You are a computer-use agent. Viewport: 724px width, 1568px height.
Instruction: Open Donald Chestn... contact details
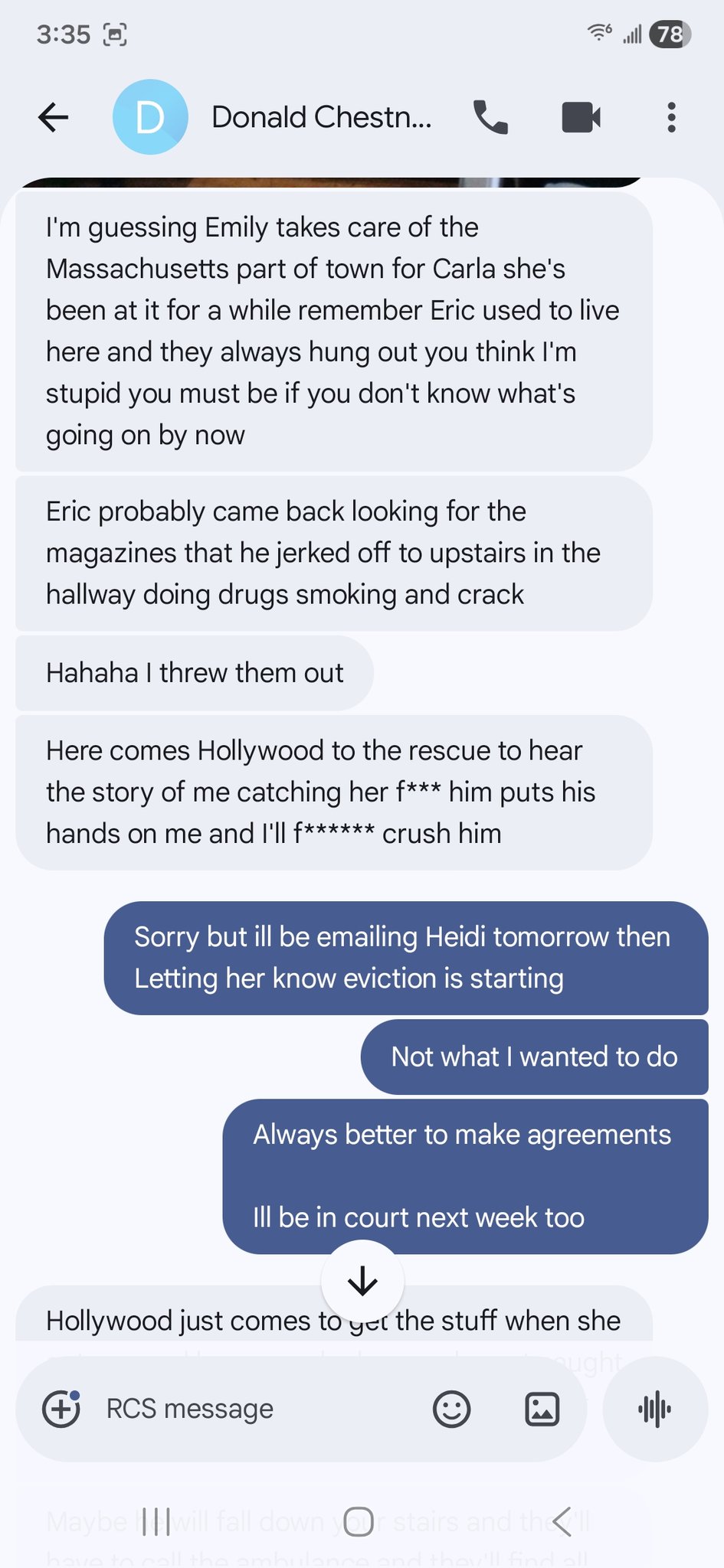(x=321, y=117)
